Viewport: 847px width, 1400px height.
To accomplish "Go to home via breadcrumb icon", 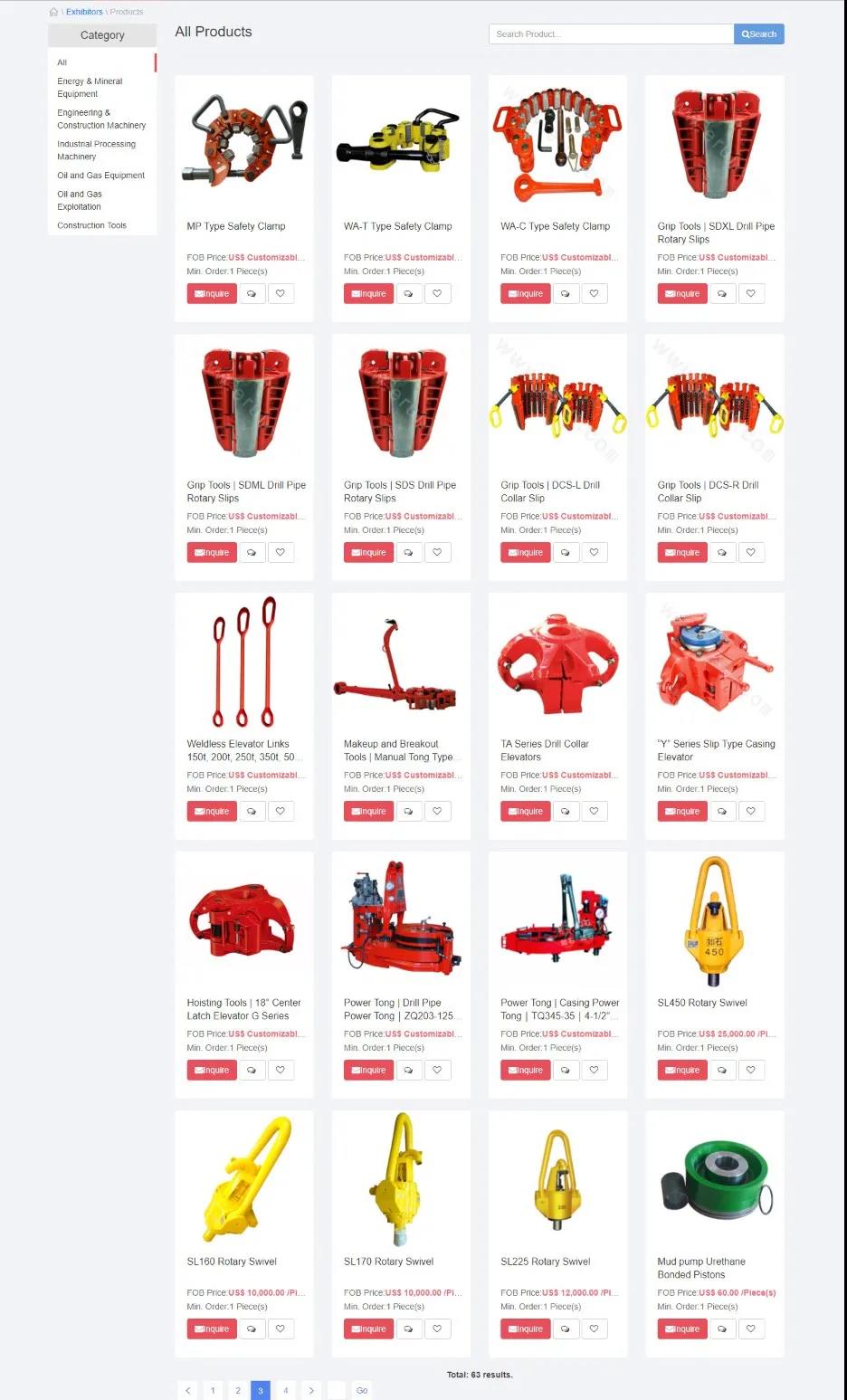I will pos(53,12).
